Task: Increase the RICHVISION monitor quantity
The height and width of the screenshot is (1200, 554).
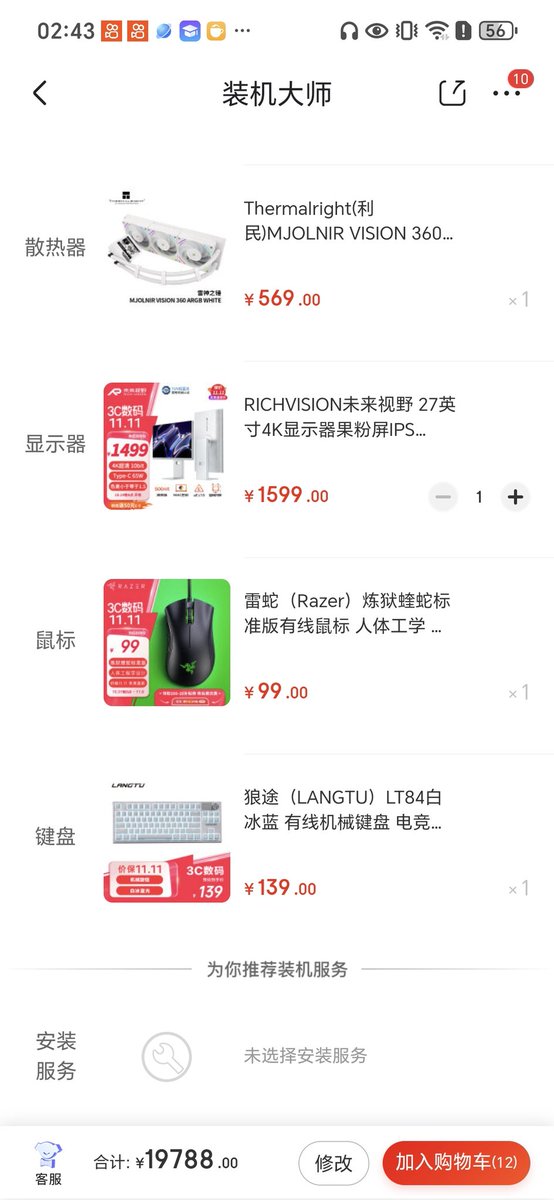Action: pos(515,496)
